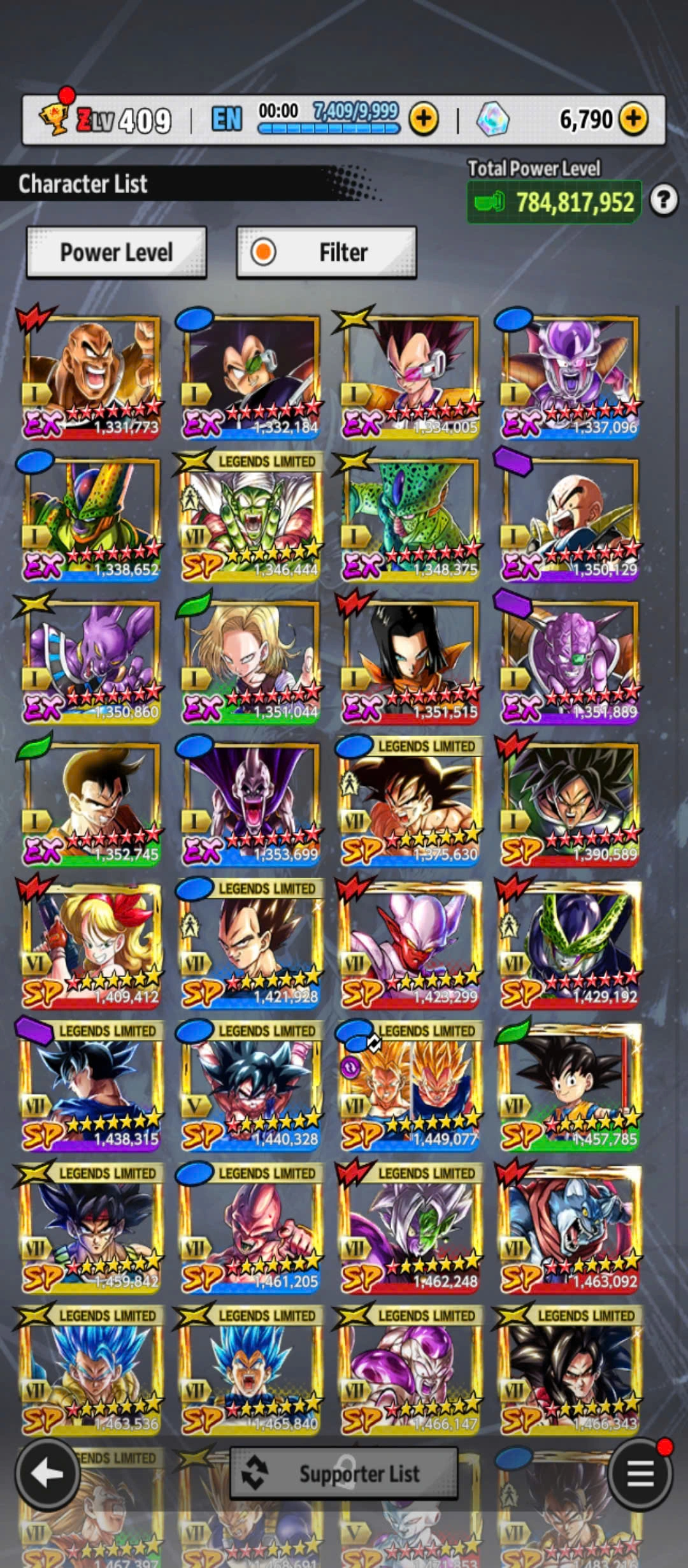Open the character card rated 1,351,515
Screen dimensions: 688x1568
(411, 661)
